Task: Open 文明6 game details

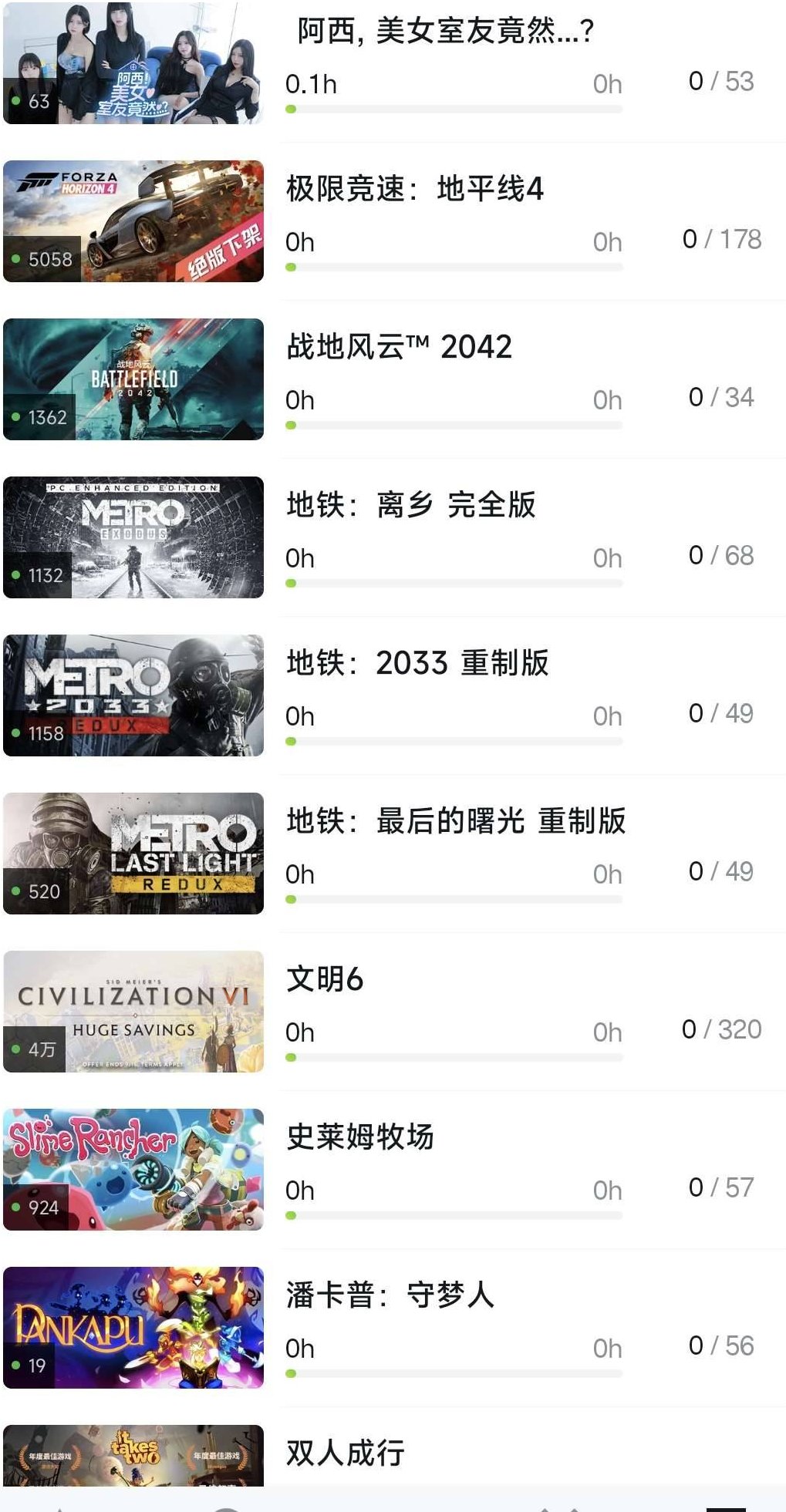Action: pos(325,979)
